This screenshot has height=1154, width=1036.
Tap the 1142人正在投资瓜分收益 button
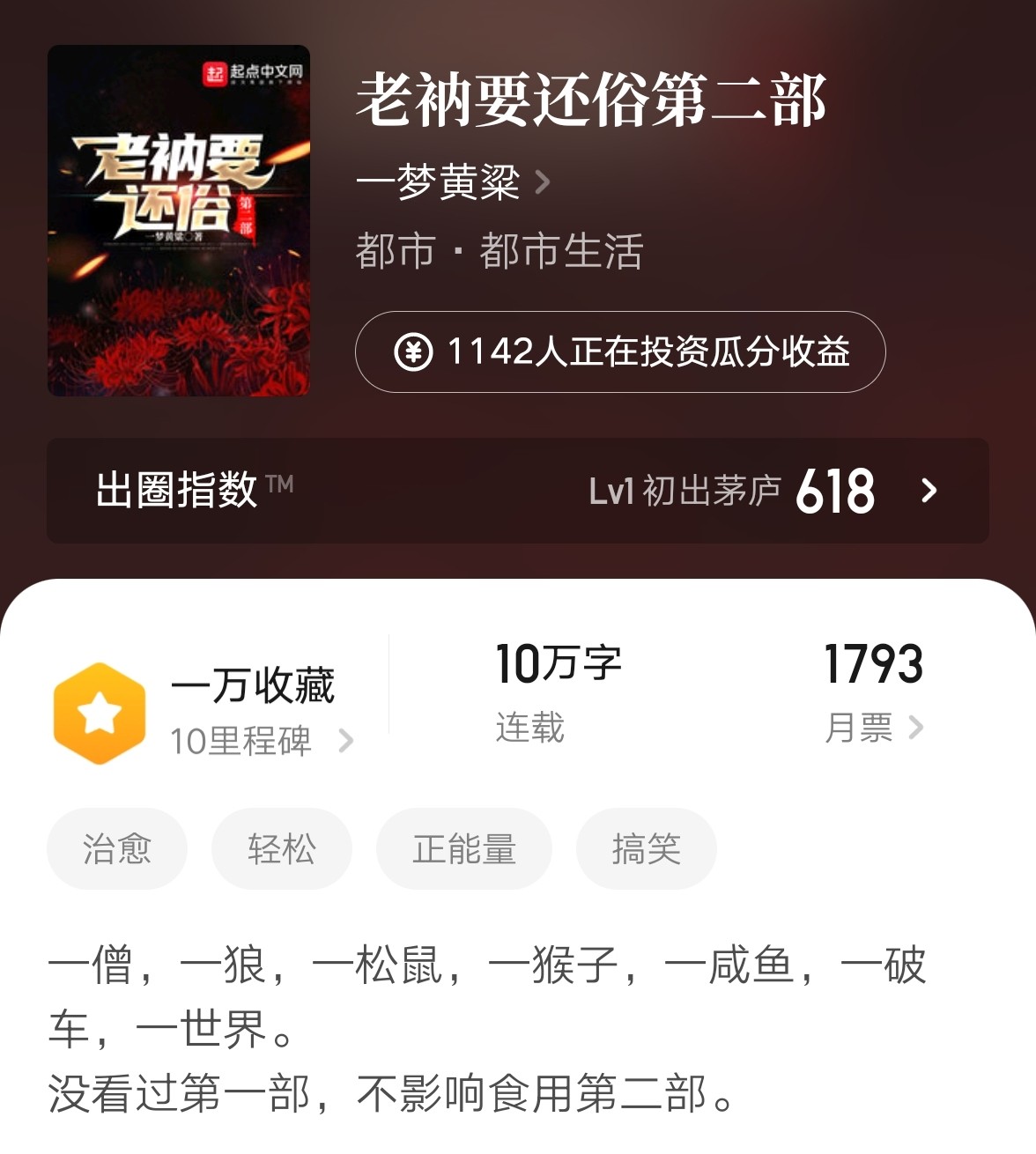click(x=620, y=351)
